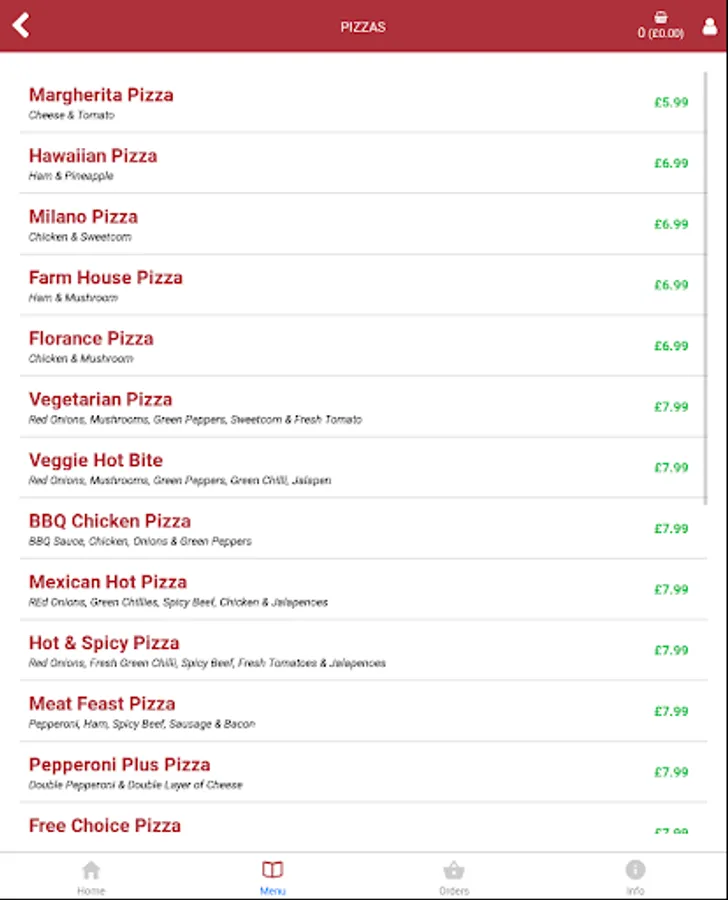This screenshot has height=900, width=728.
Task: Open the Info tab
Action: [x=635, y=875]
